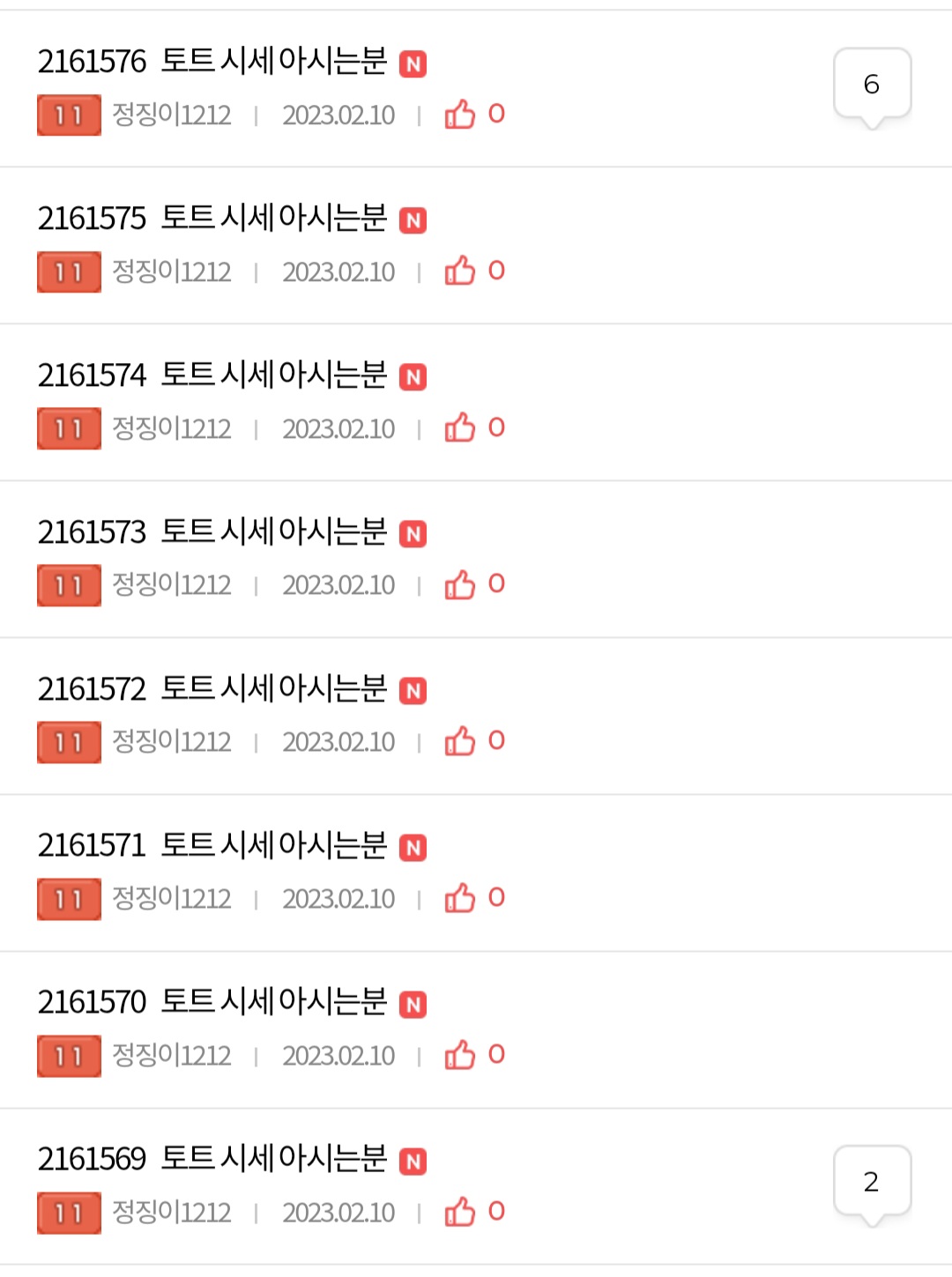Viewport: 952px width, 1277px height.
Task: Open post 2161569 토트 시세 아시는분
Action: coord(212,1160)
